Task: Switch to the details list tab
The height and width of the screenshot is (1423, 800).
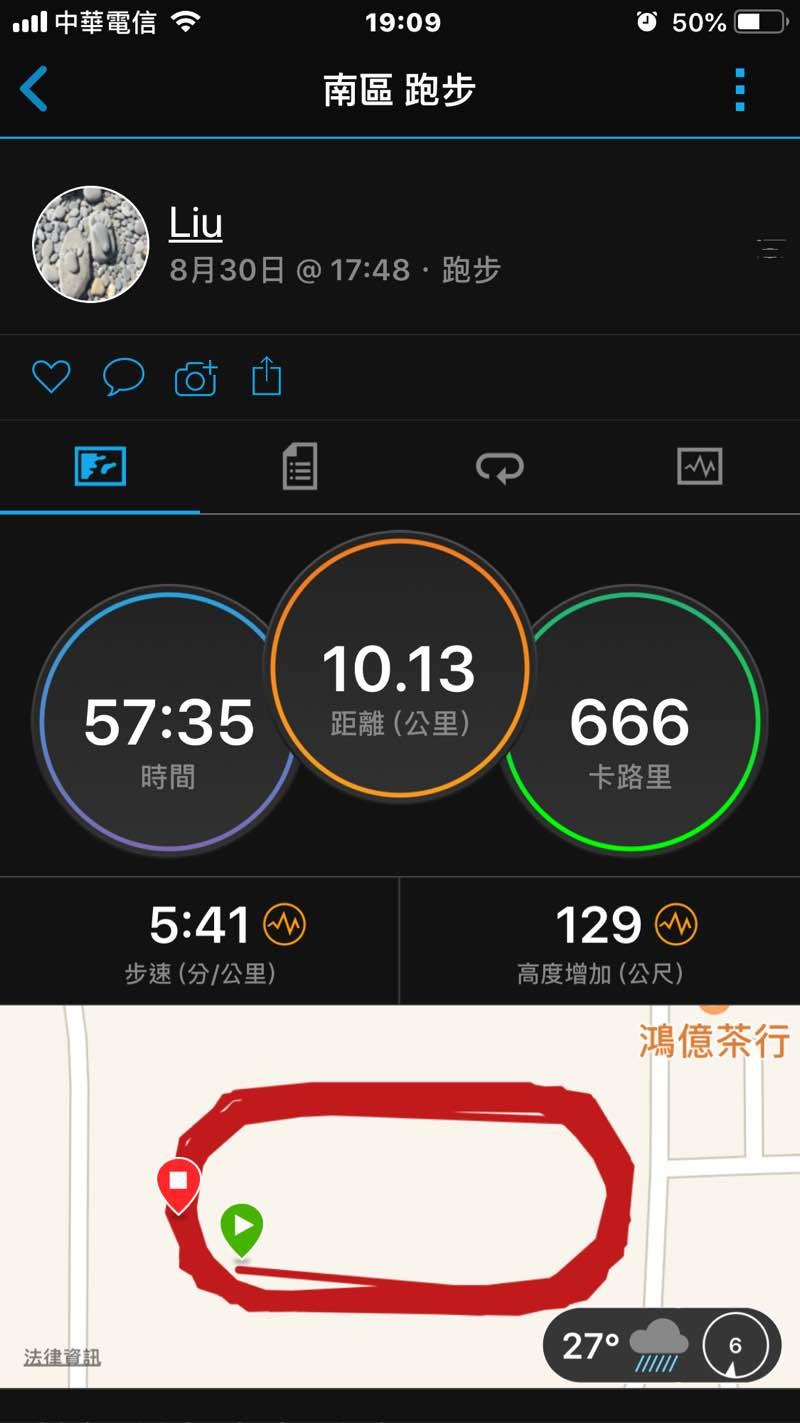Action: pyautogui.click(x=299, y=466)
